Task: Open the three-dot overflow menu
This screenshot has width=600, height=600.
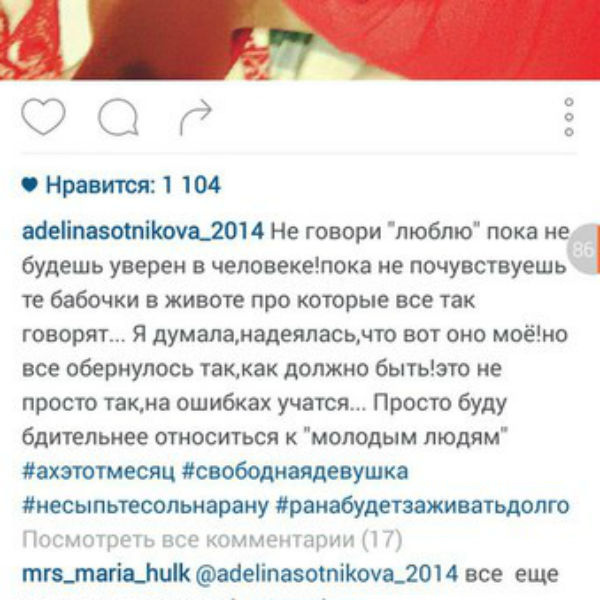Action: coord(569,118)
